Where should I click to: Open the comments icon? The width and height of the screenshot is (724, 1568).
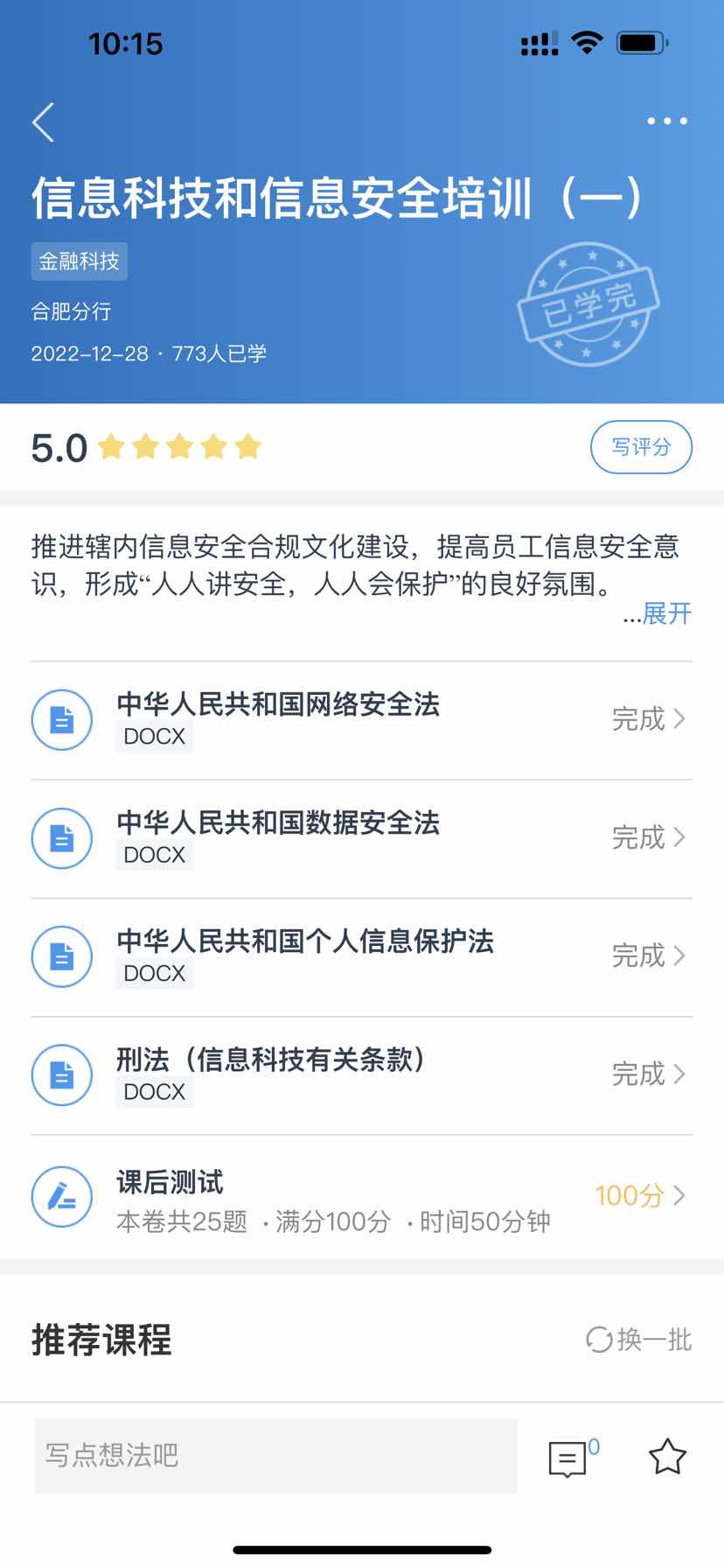(569, 1458)
